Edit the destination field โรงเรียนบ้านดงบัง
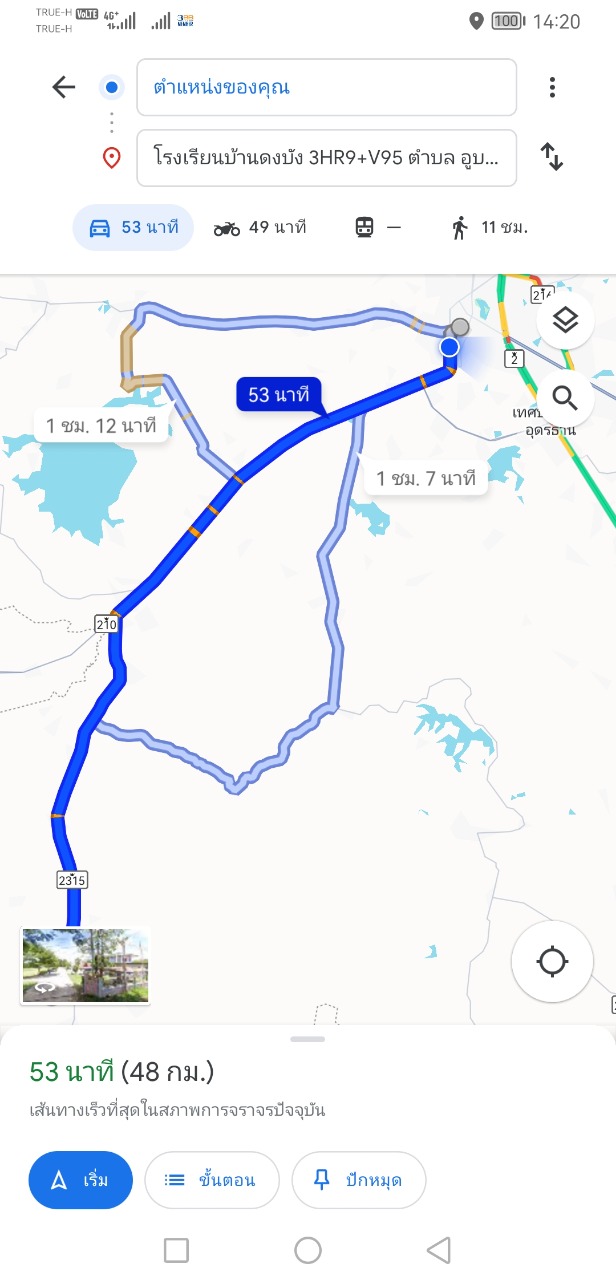The height and width of the screenshot is (1280, 616). 326,158
